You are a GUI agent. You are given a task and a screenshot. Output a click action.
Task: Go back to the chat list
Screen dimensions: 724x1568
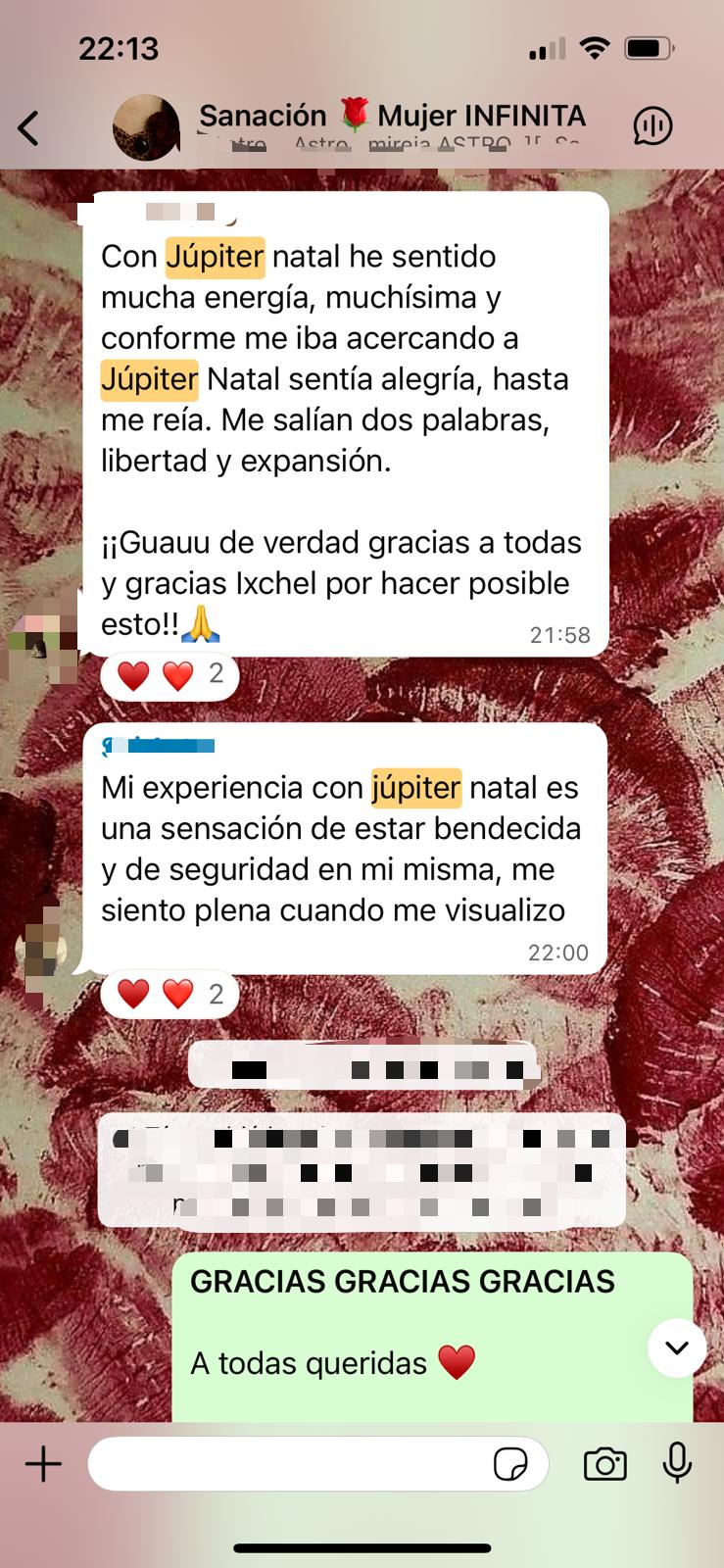tap(29, 127)
